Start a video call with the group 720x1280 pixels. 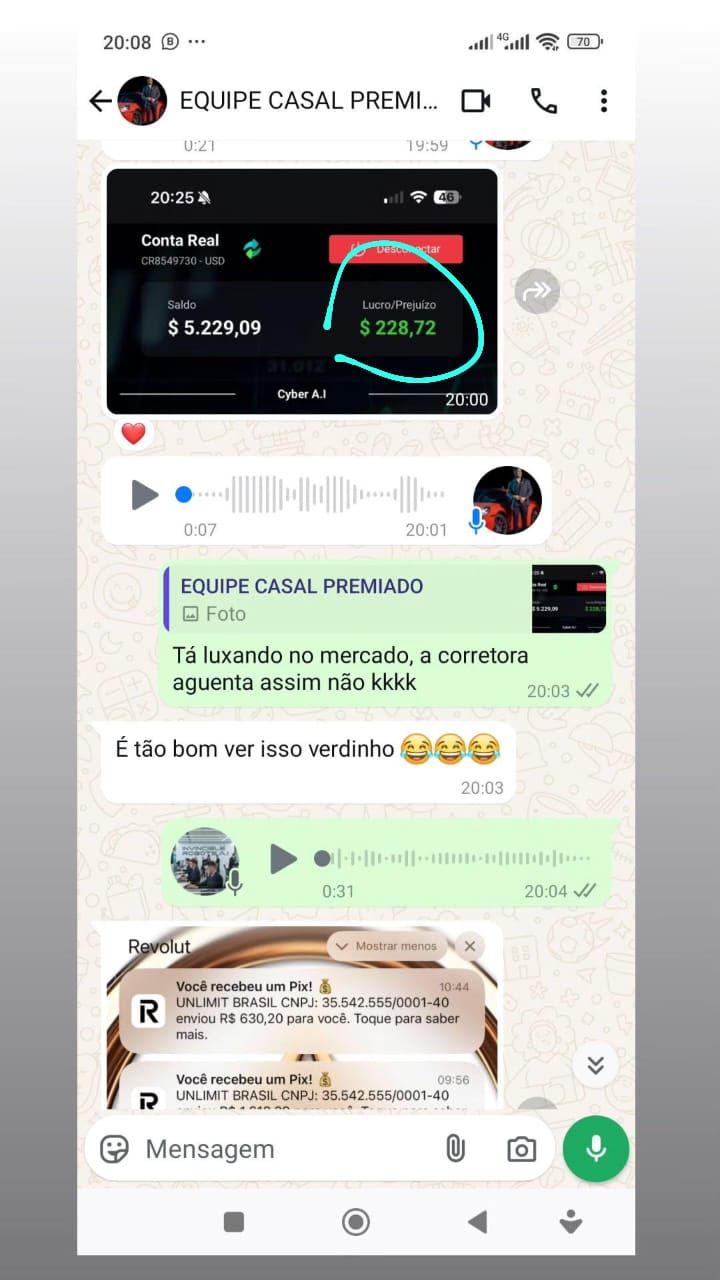pos(476,101)
